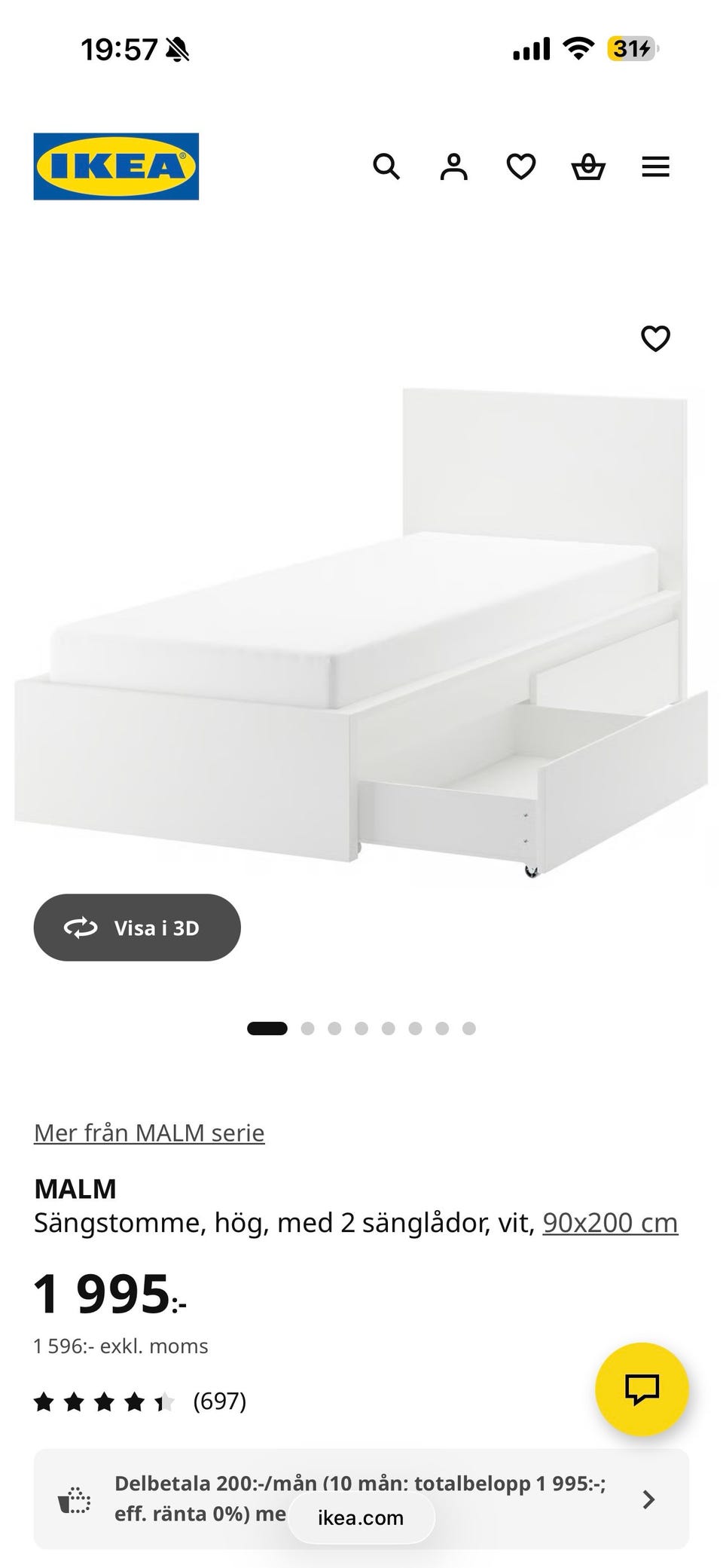Viewport: 723px width, 1568px height.
Task: Open the MALM bed product image
Action: pyautogui.click(x=361, y=633)
